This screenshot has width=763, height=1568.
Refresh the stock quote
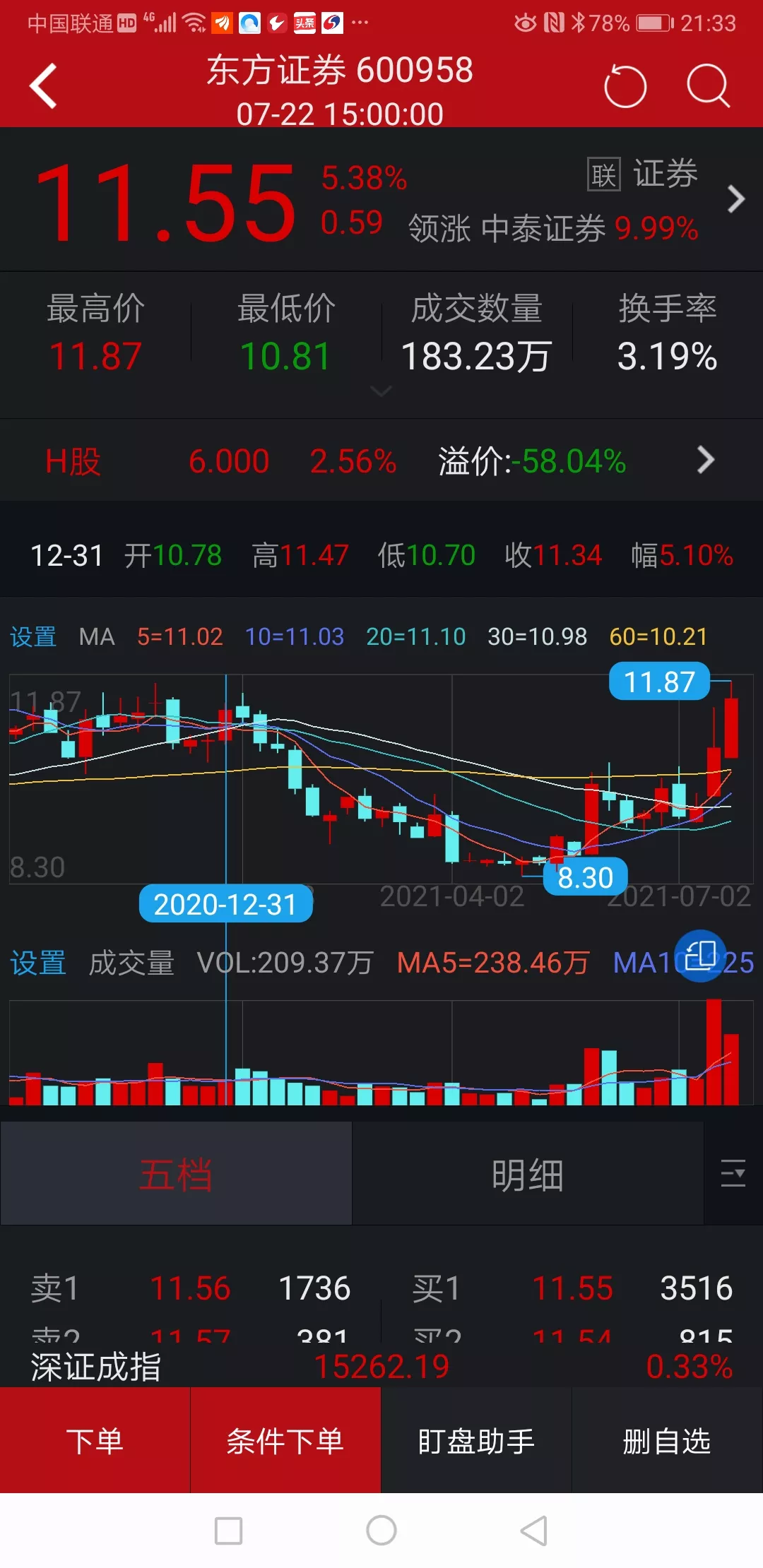625,86
